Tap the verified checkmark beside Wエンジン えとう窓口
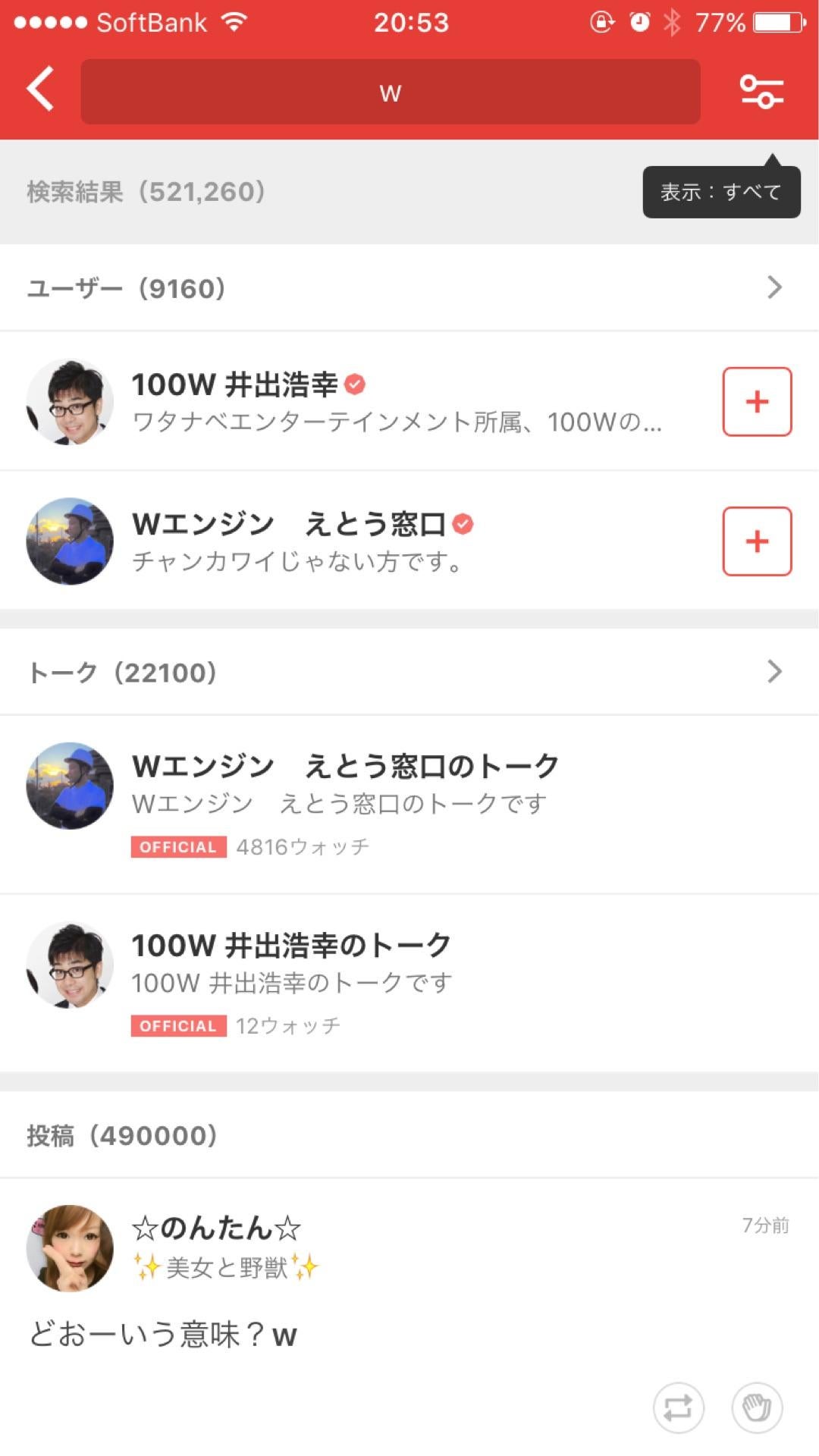 [x=462, y=524]
